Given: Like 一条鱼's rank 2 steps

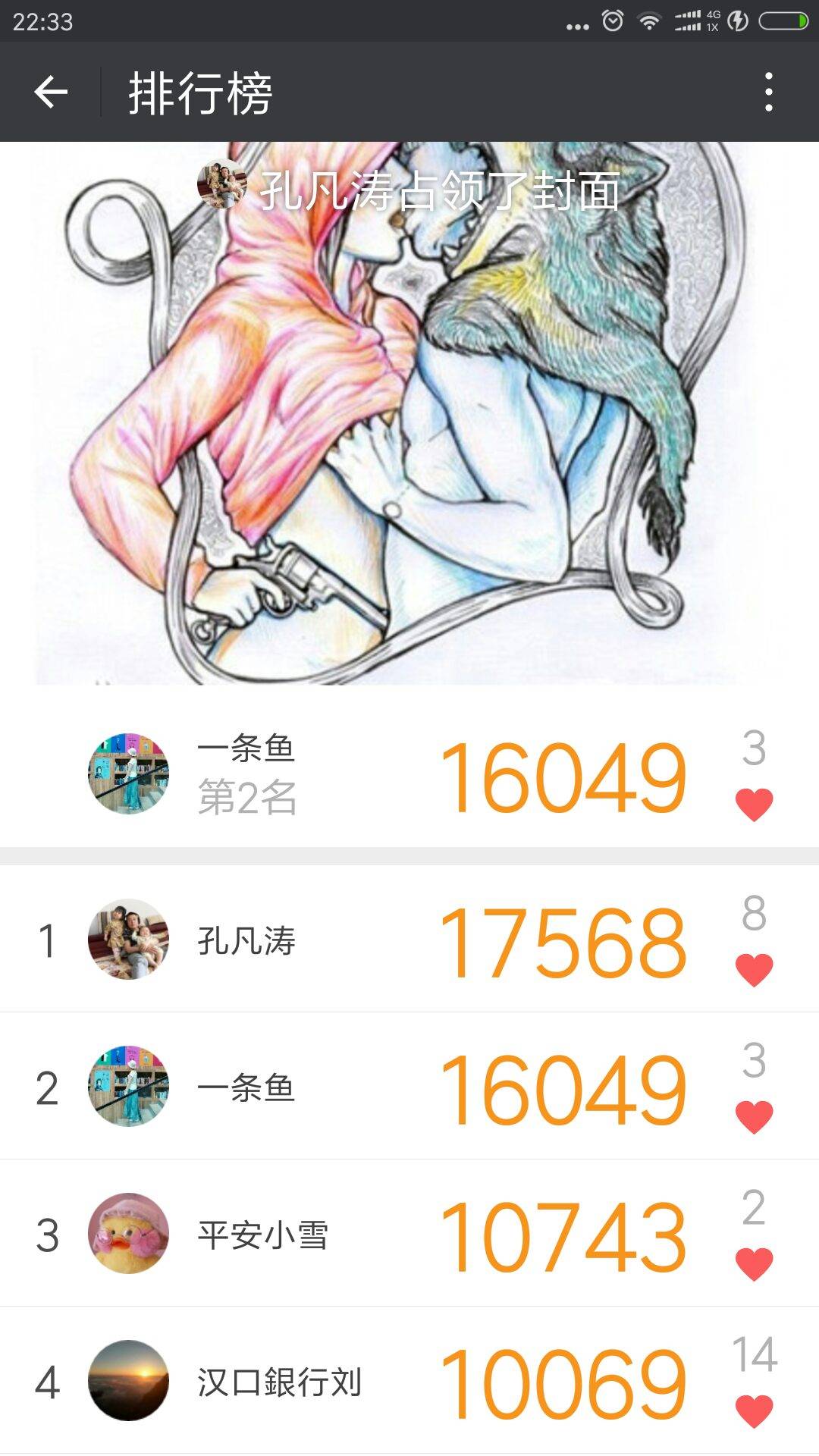Looking at the screenshot, I should [754, 1116].
